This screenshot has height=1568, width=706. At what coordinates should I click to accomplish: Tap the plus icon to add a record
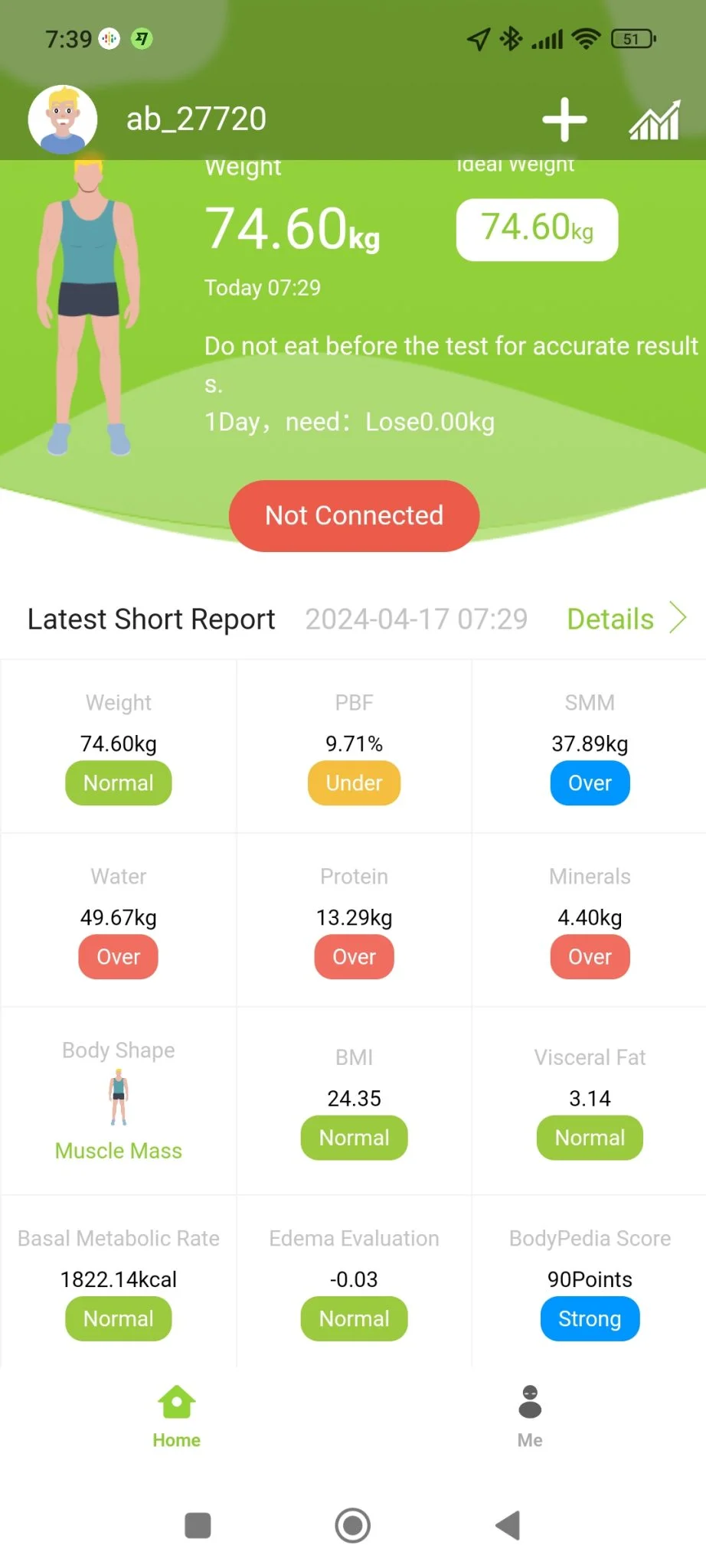(564, 120)
